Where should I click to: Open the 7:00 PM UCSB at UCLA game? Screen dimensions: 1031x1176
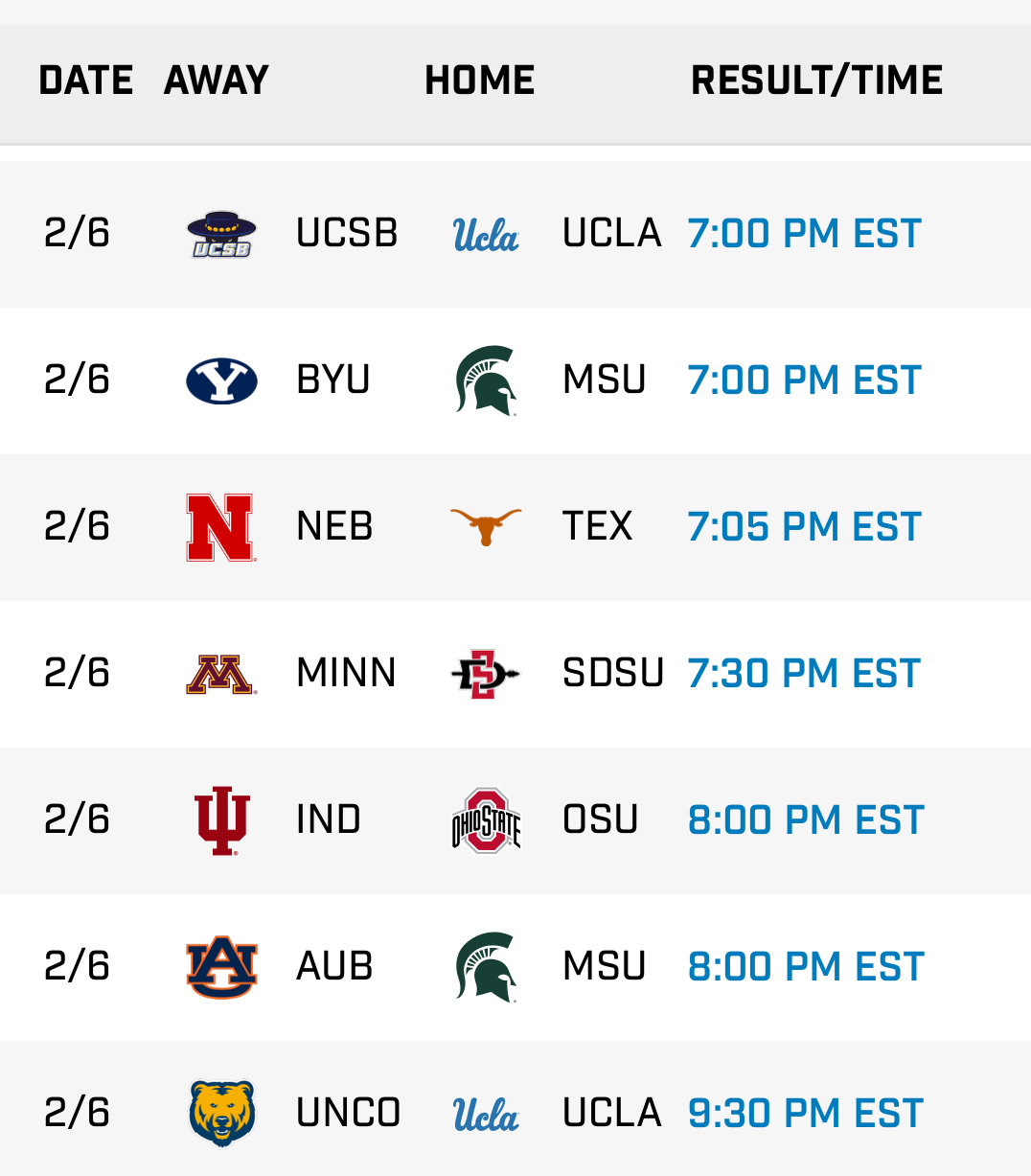804,234
